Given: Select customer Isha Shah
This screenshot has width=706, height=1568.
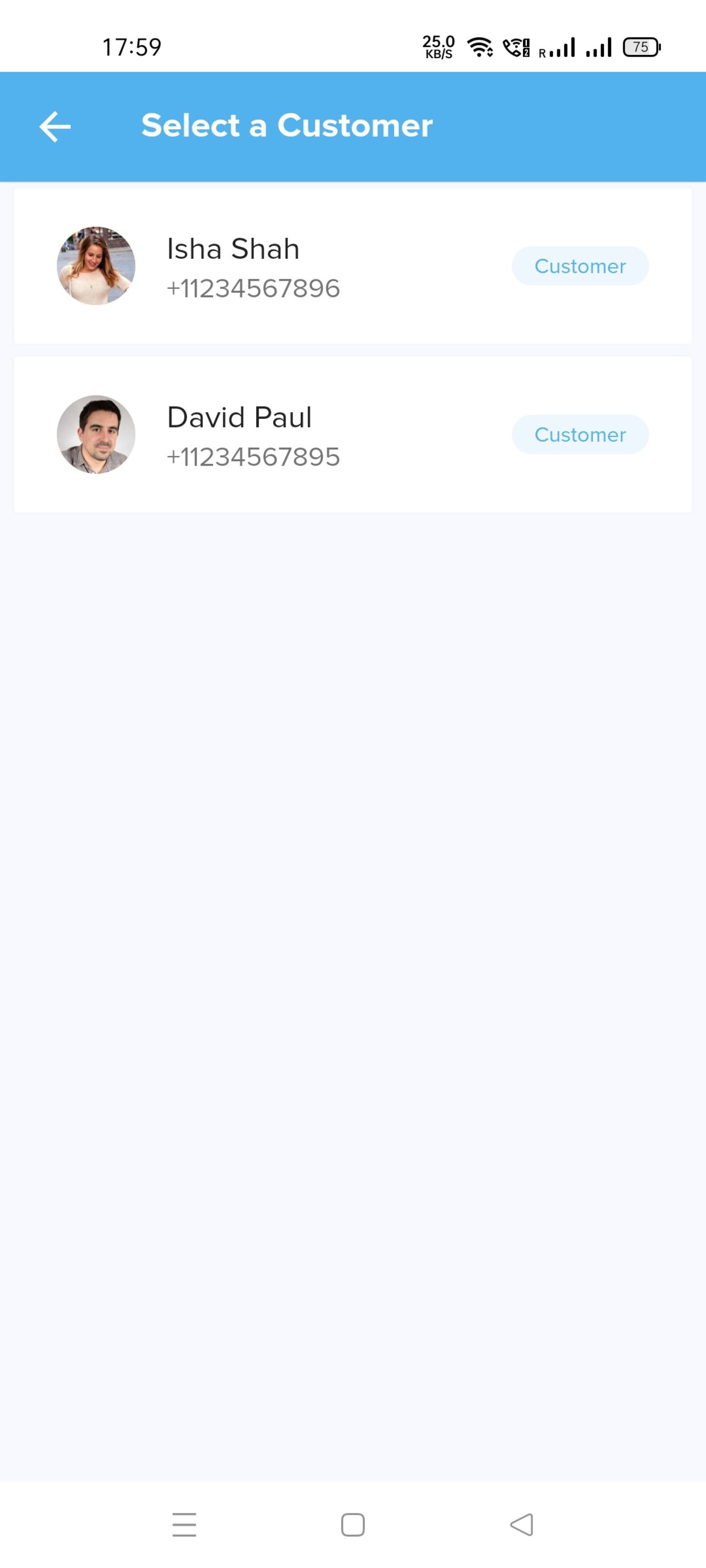Looking at the screenshot, I should click(x=353, y=266).
